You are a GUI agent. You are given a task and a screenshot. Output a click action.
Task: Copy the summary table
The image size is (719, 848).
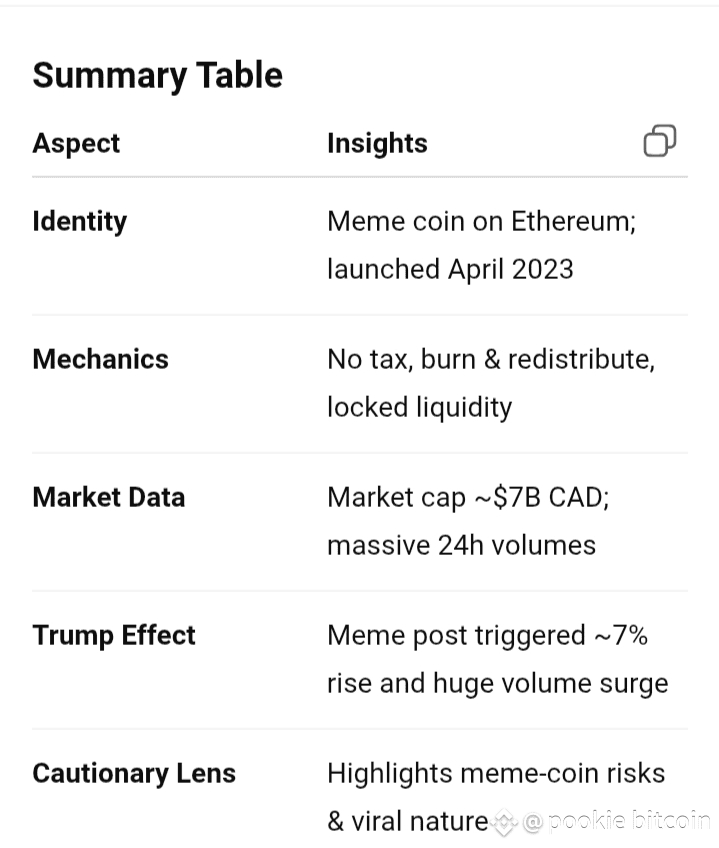659,142
